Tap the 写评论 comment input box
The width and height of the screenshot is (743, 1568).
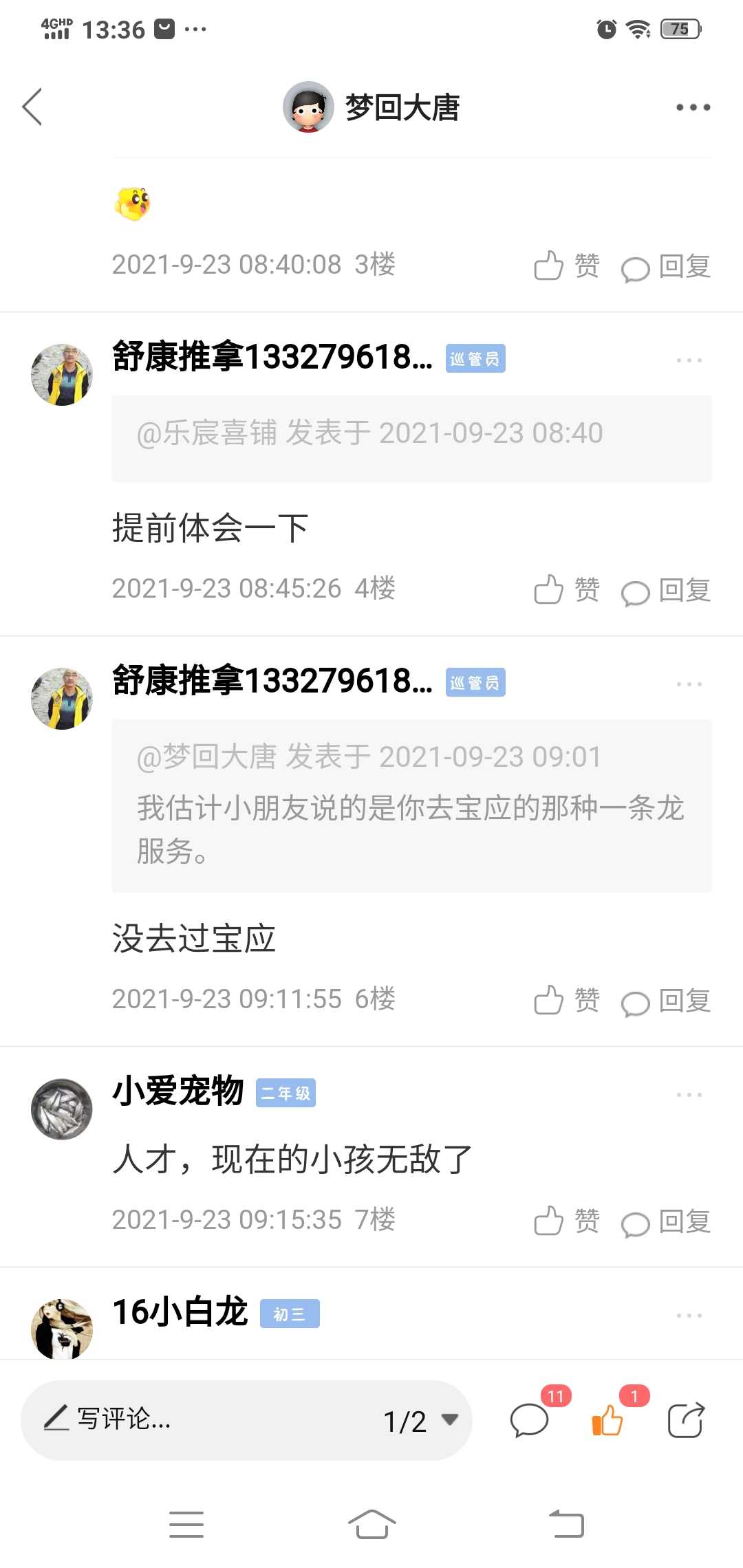click(x=200, y=1419)
